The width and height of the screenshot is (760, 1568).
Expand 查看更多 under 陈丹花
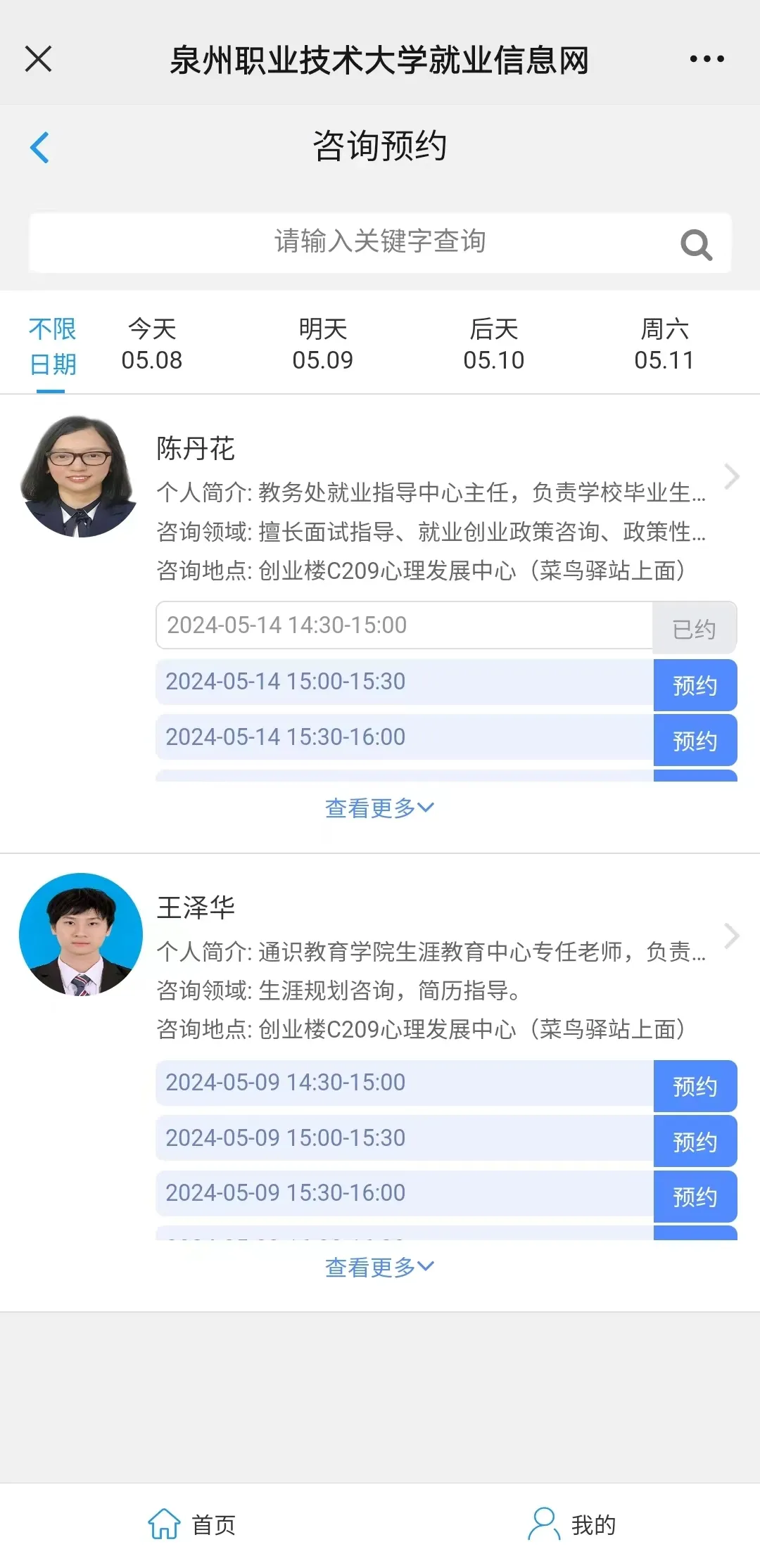tap(380, 808)
